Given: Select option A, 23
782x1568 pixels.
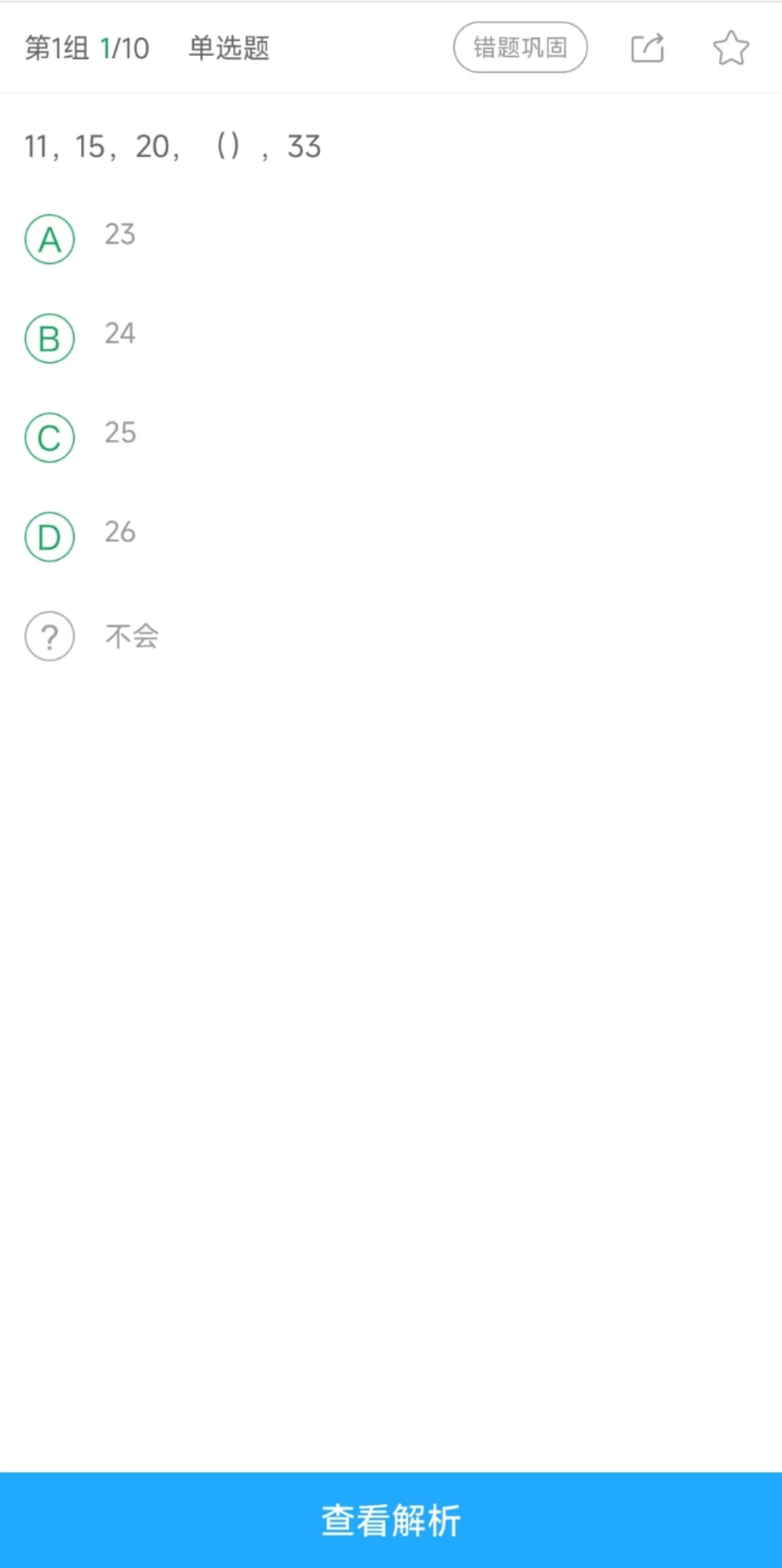Looking at the screenshot, I should (x=50, y=239).
